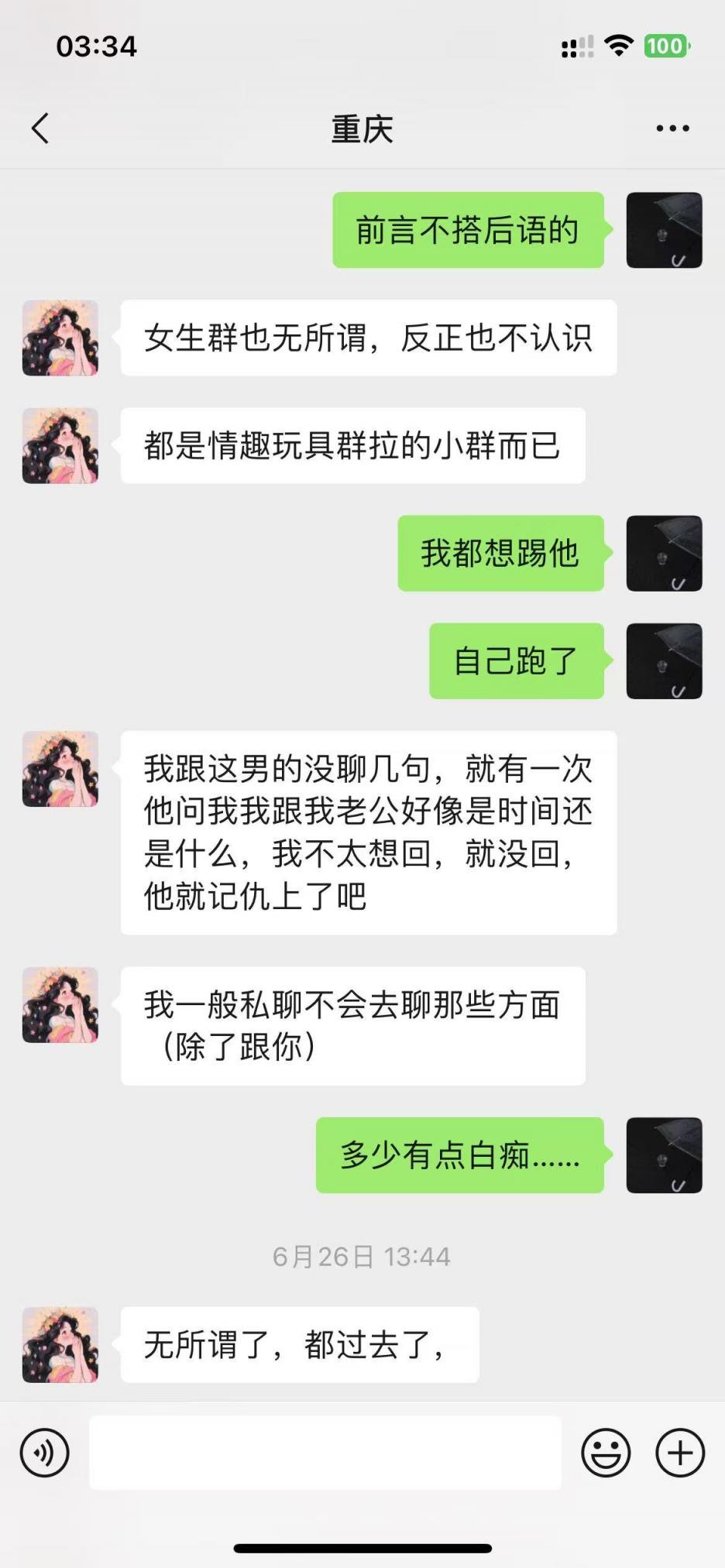This screenshot has height=1568, width=725.
Task: Open my avatar beside 前言不搭后语的
Action: coord(664,230)
